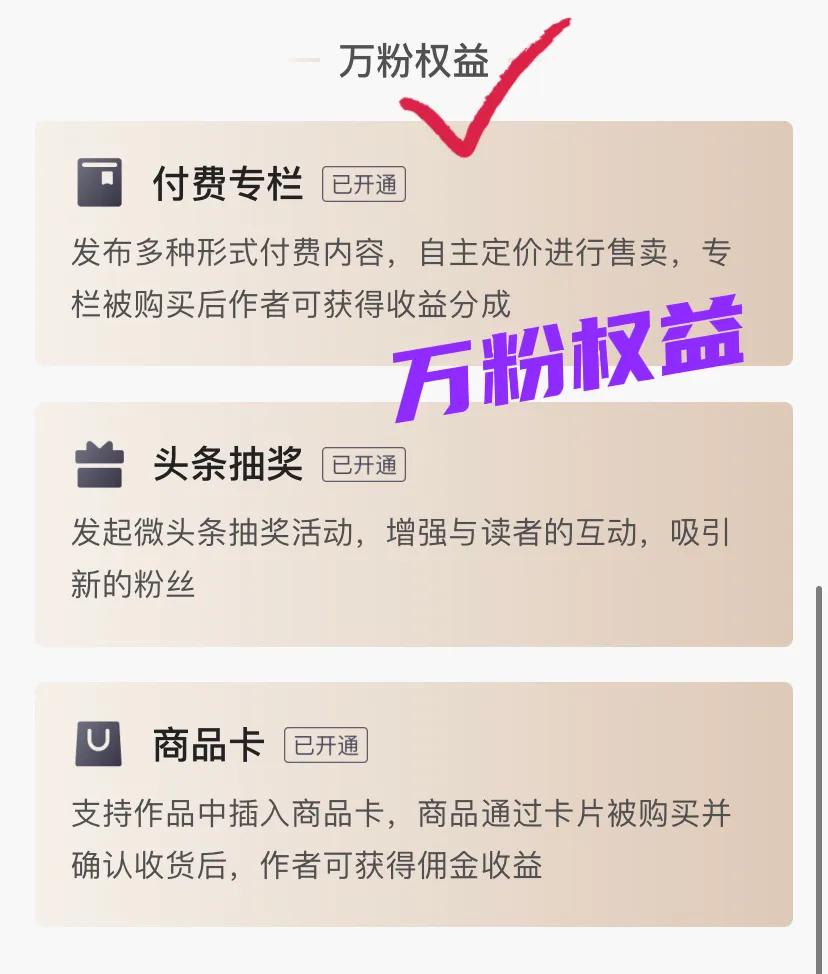Toggle the 已开通 badge beside 头条抽奖
The height and width of the screenshot is (974, 828).
363,464
